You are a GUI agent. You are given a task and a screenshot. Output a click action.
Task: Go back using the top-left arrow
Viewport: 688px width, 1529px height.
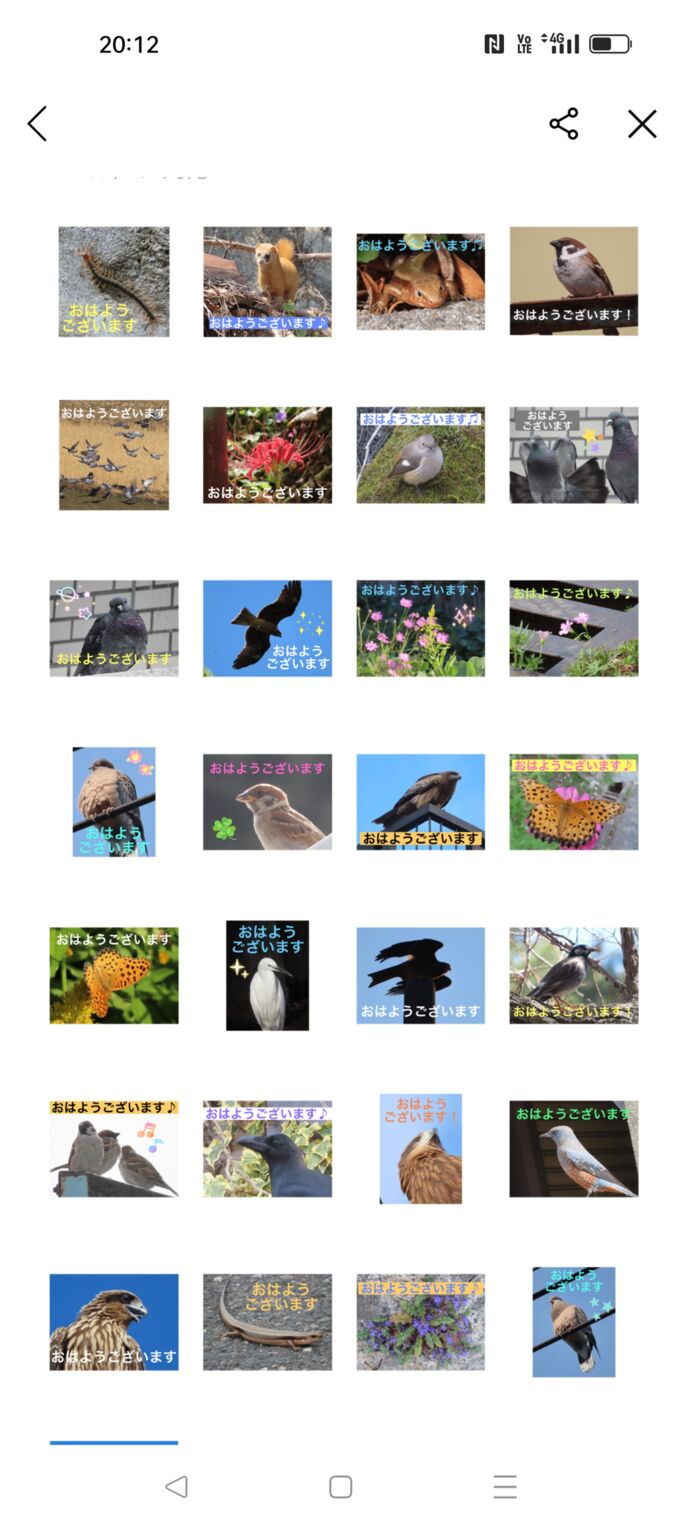[x=38, y=124]
